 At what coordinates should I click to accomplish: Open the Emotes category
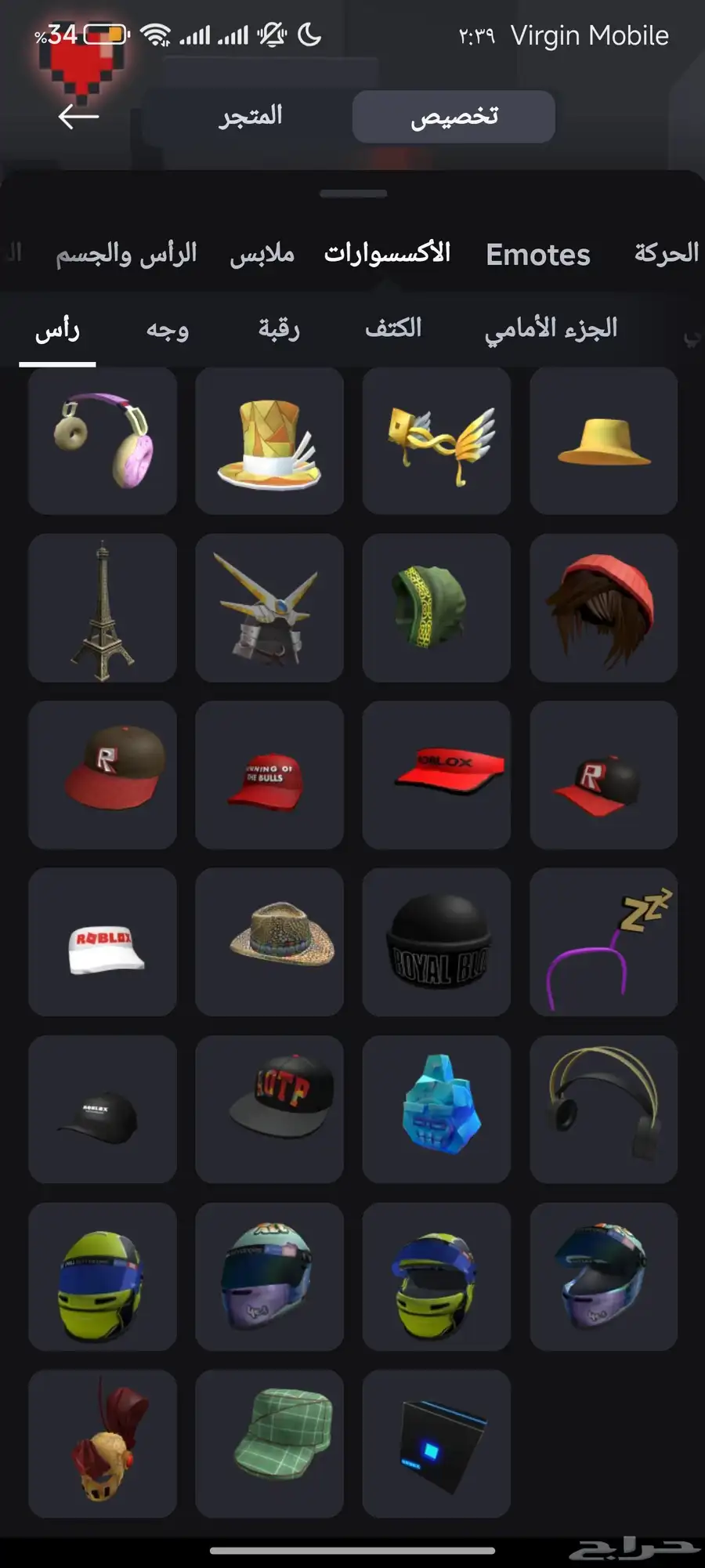point(537,255)
